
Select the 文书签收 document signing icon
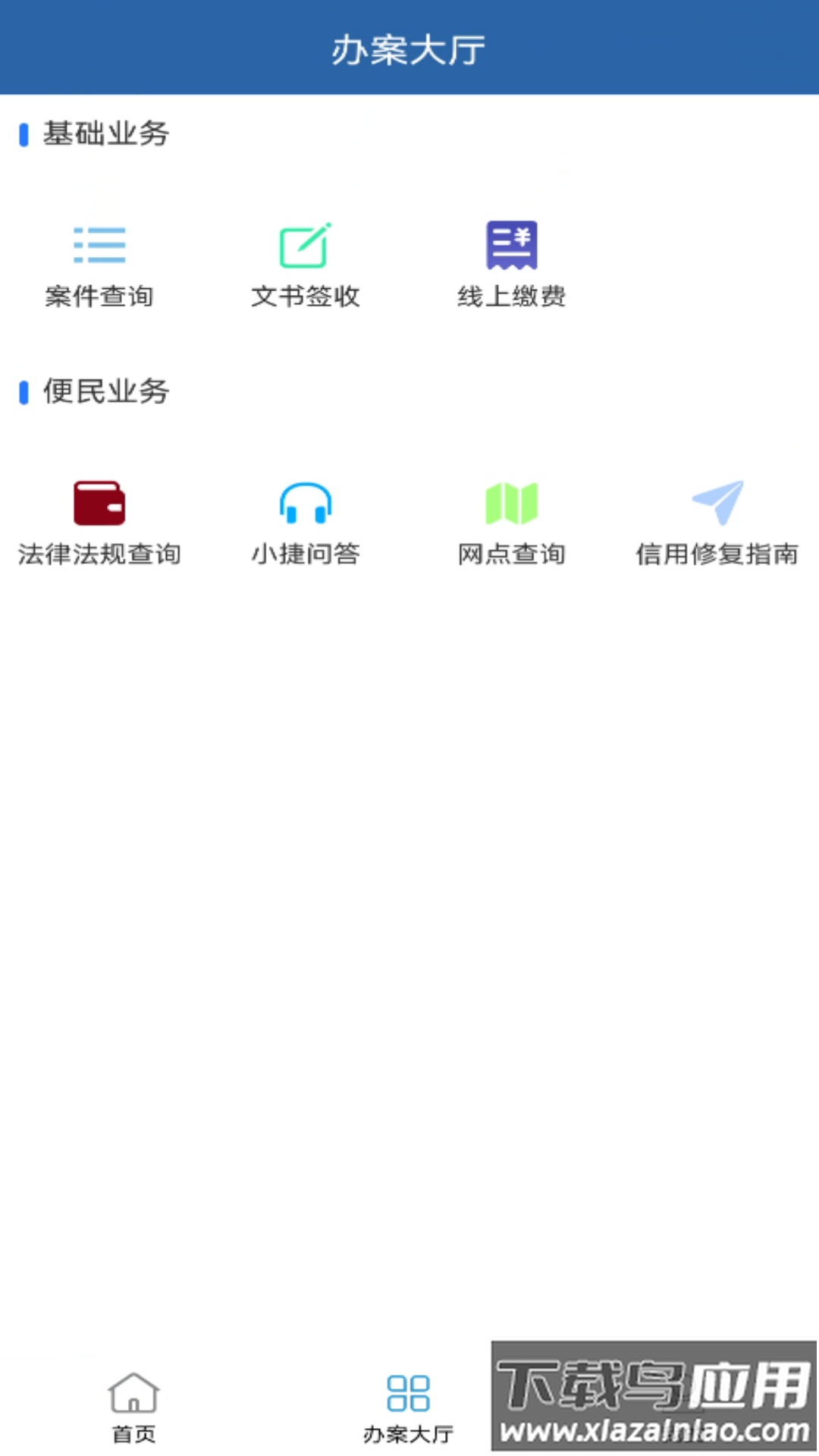306,244
